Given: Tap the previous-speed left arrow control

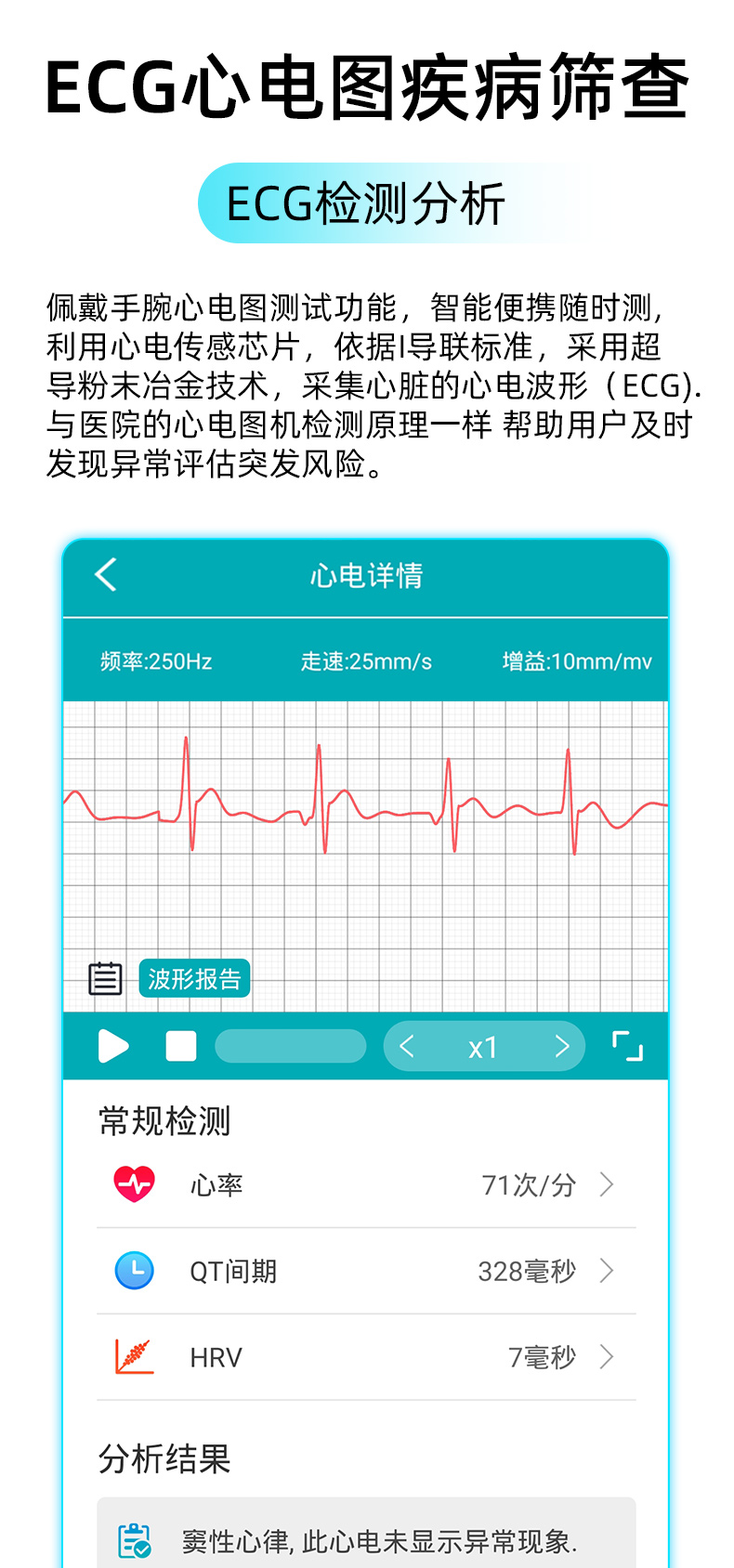Looking at the screenshot, I should 407,1046.
